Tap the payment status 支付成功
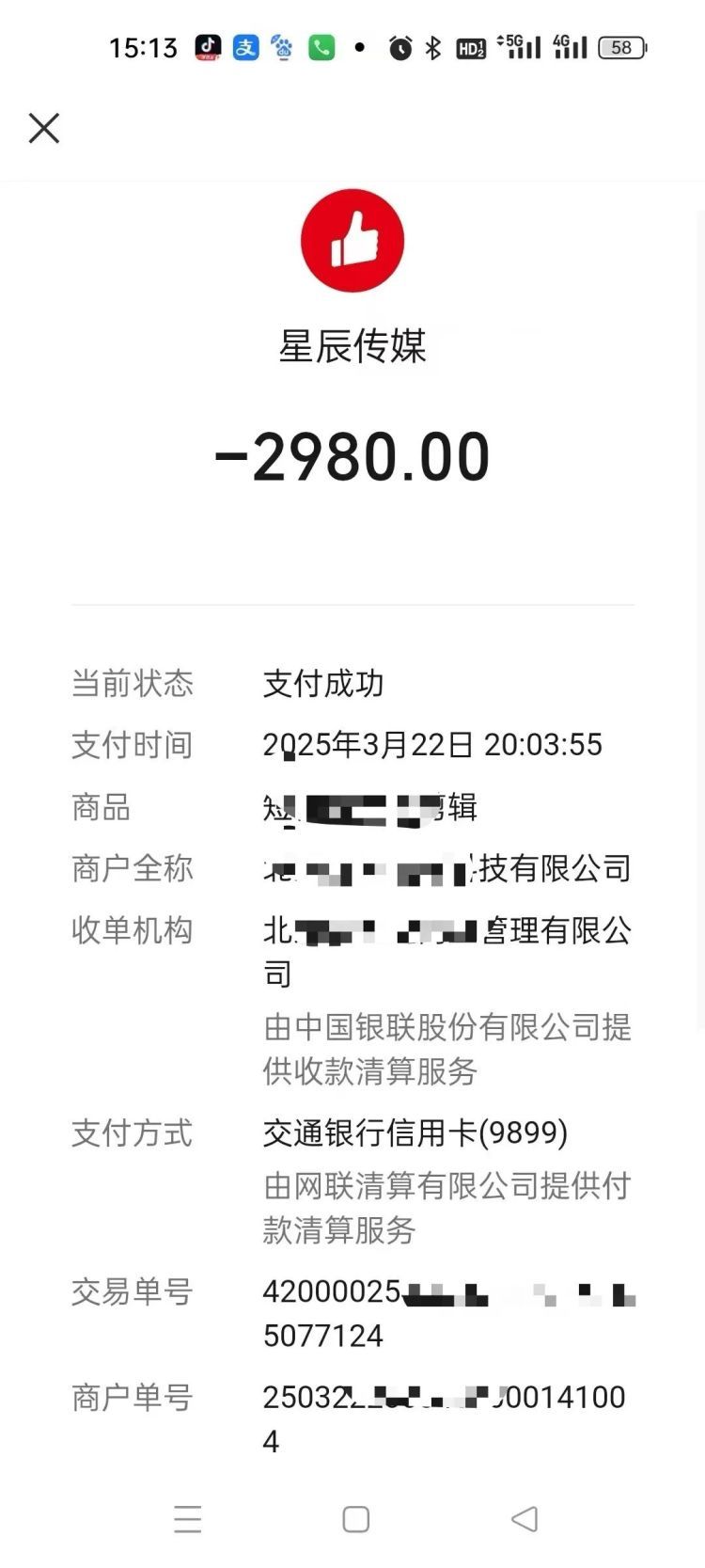 (324, 684)
